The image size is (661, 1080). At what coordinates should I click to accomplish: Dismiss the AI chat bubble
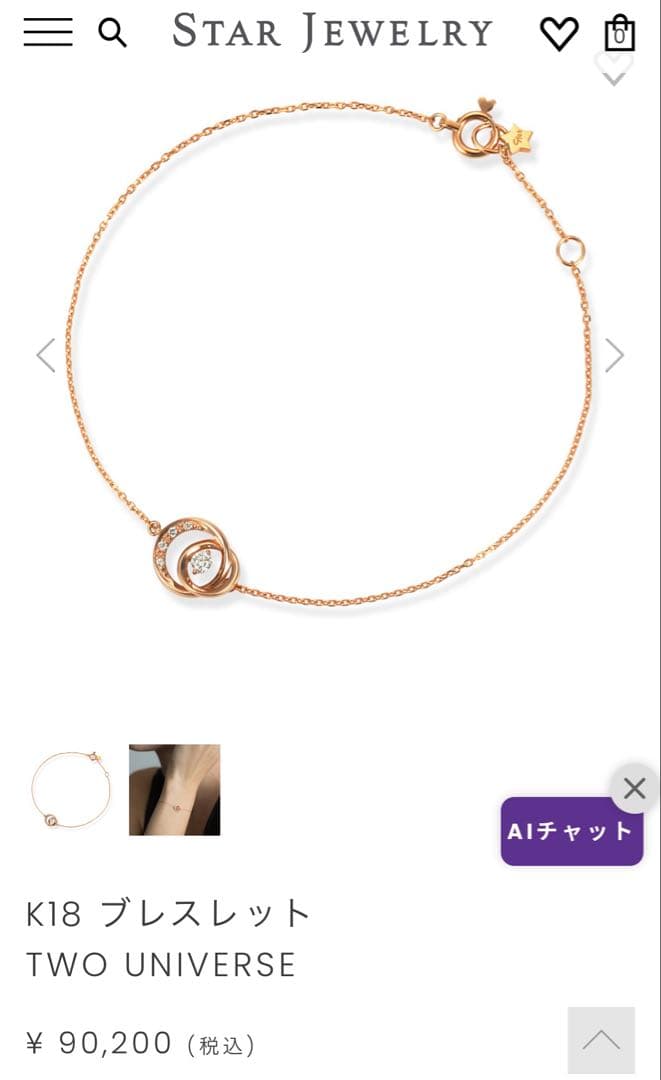634,789
